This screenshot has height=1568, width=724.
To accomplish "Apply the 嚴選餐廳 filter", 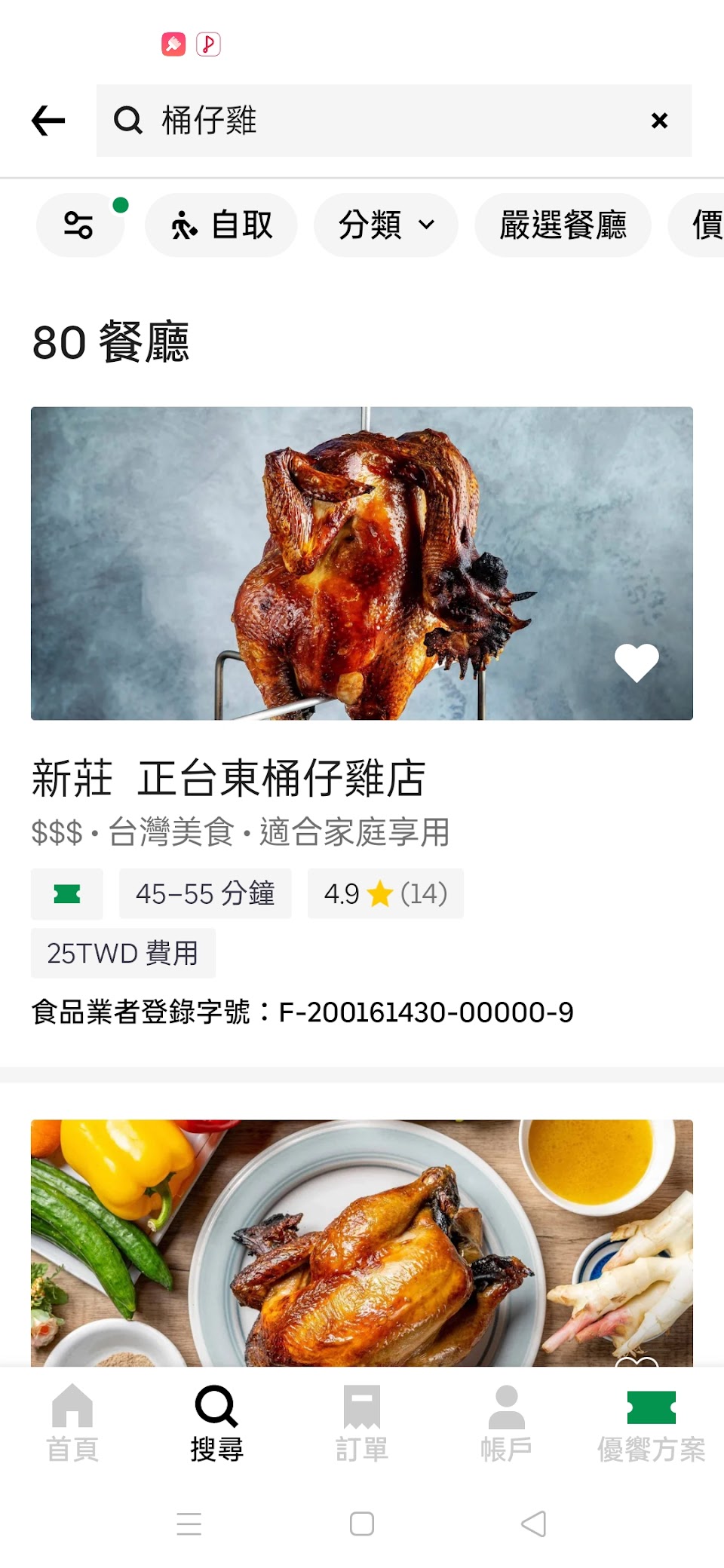I will pos(563,225).
